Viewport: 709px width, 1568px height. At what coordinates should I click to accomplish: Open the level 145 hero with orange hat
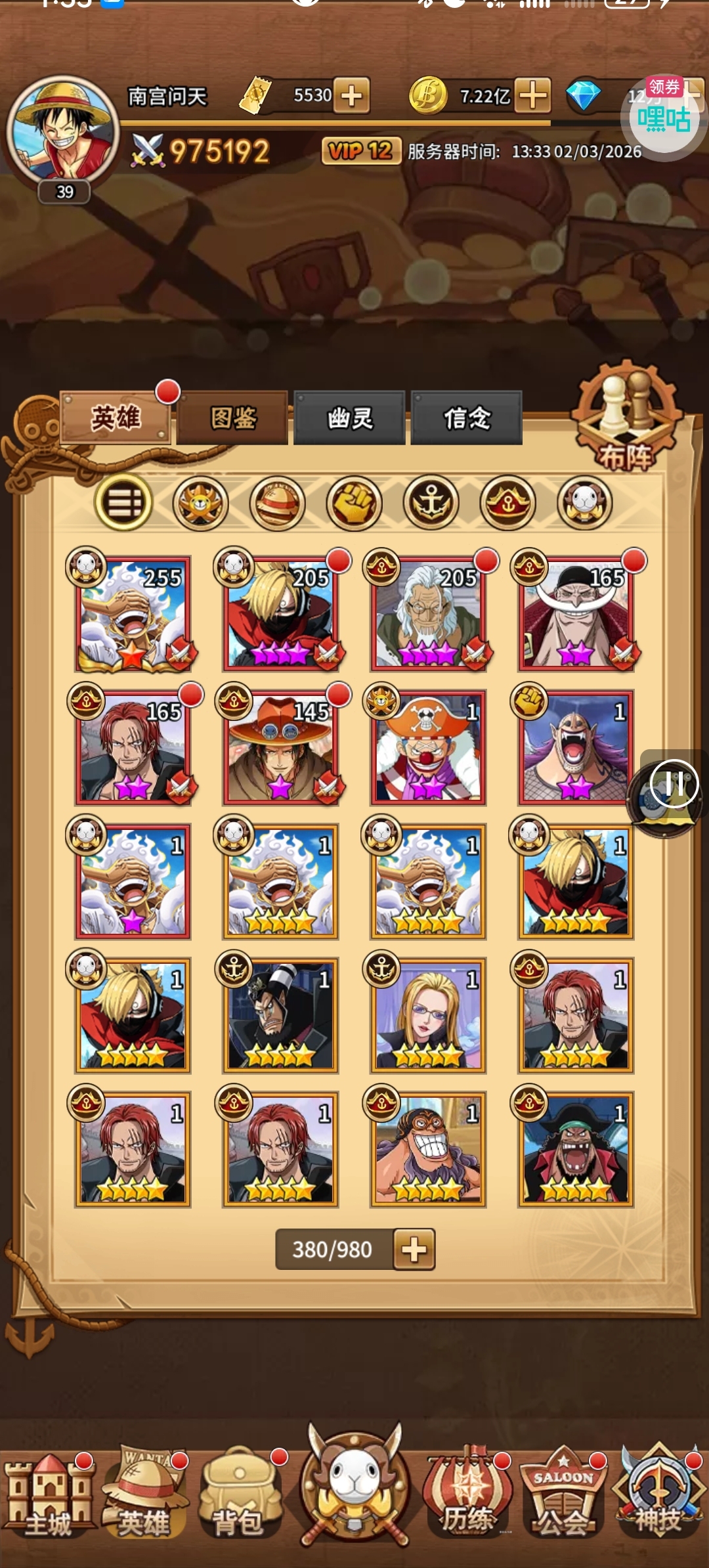click(280, 749)
